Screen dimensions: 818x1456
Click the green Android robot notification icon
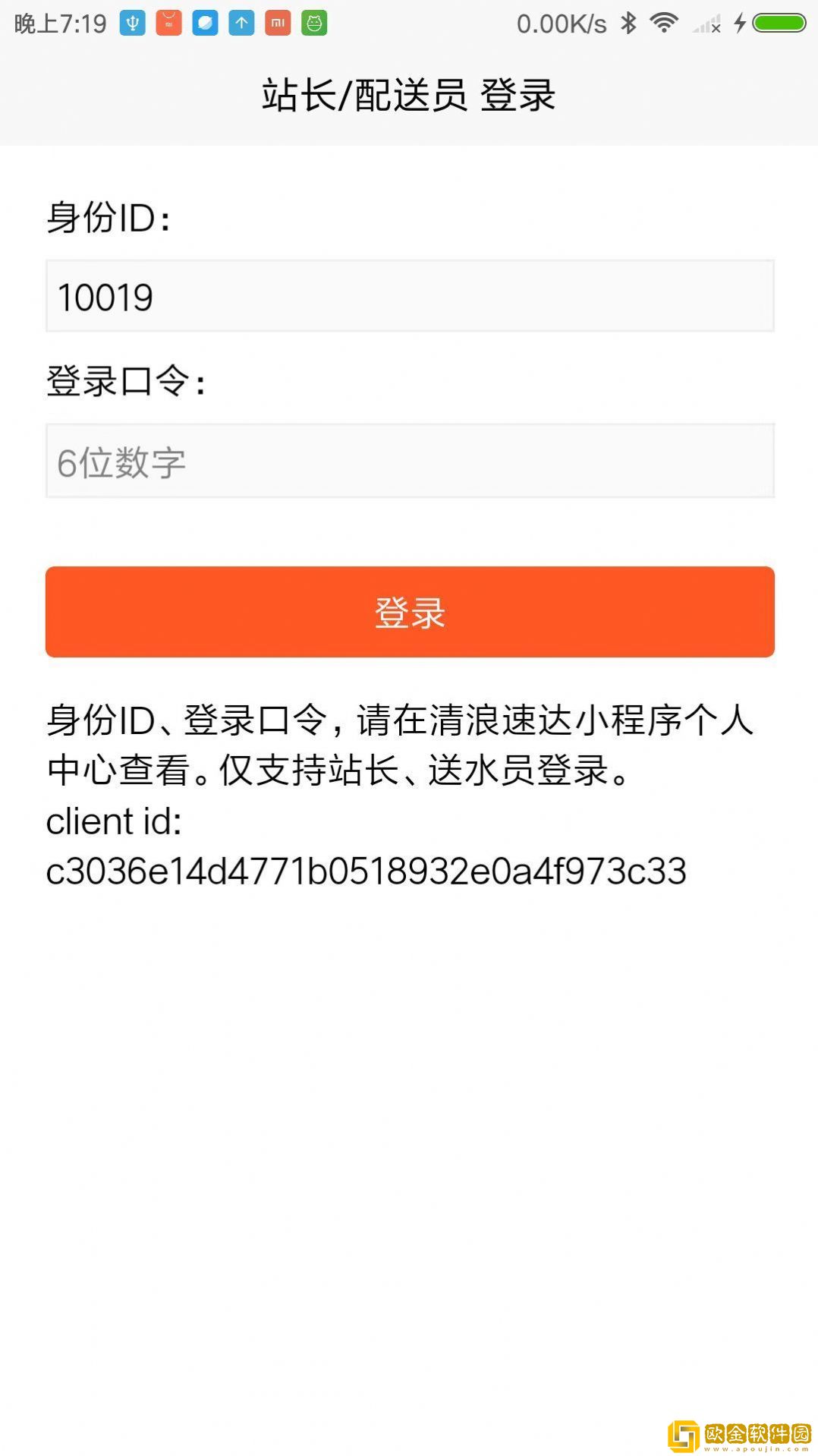[313, 23]
